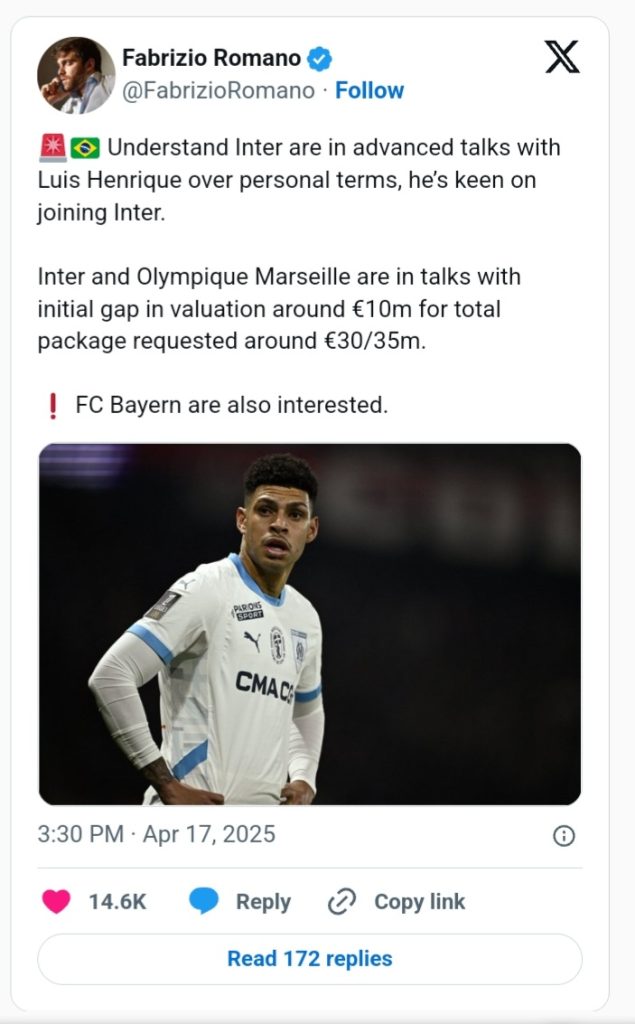Tap the info icon beside the date

pos(564,835)
